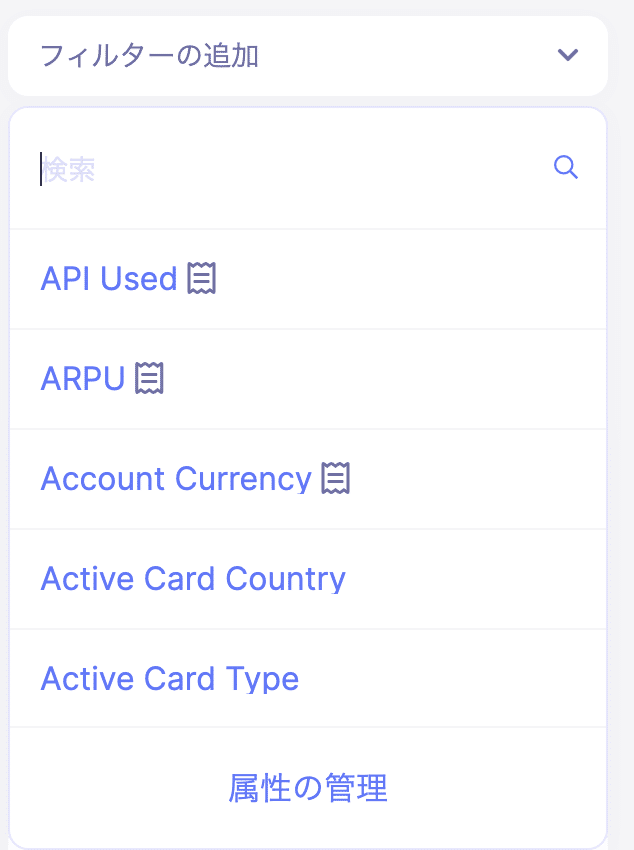Image resolution: width=634 pixels, height=850 pixels.
Task: Pick Active Card Country filter
Action: [193, 579]
